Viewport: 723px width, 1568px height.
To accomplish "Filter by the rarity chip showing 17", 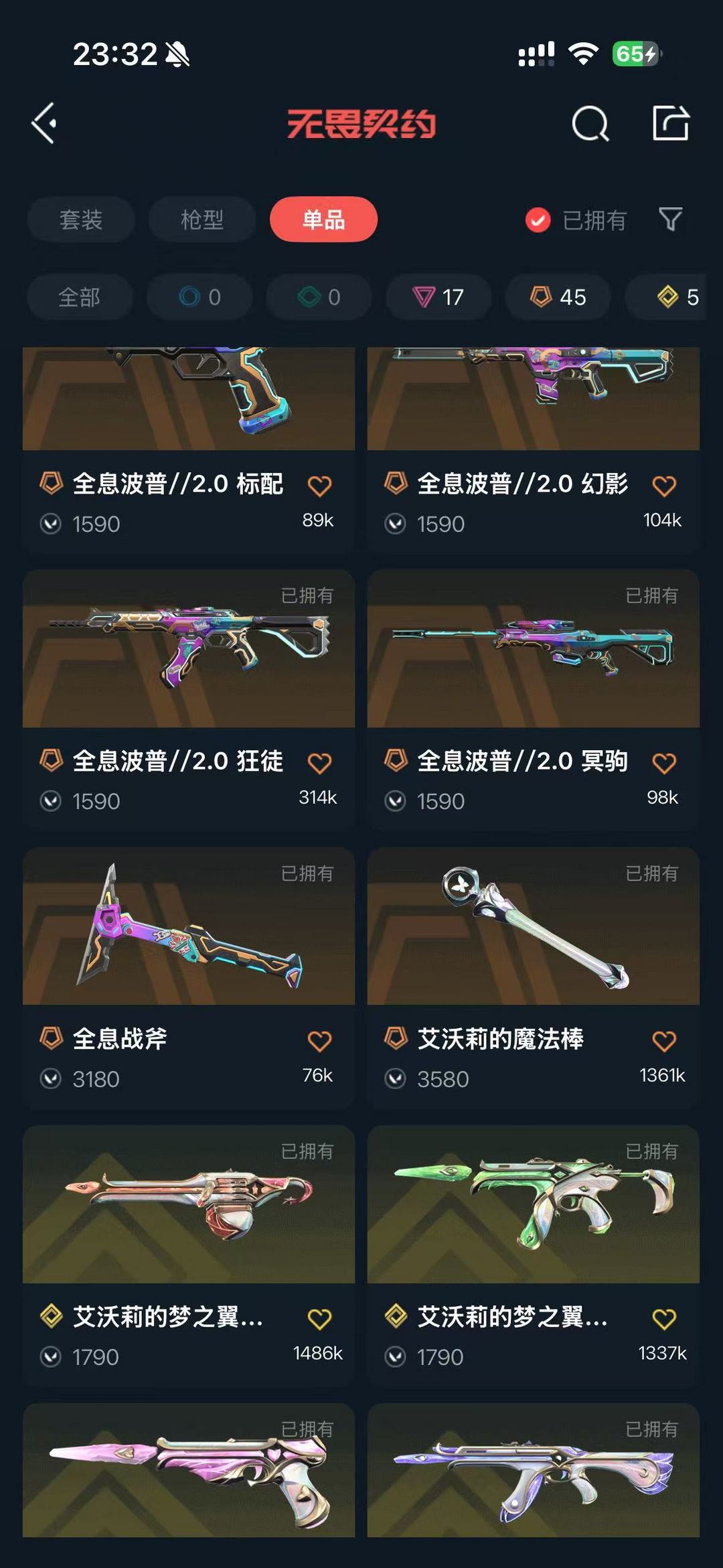I will pyautogui.click(x=438, y=297).
